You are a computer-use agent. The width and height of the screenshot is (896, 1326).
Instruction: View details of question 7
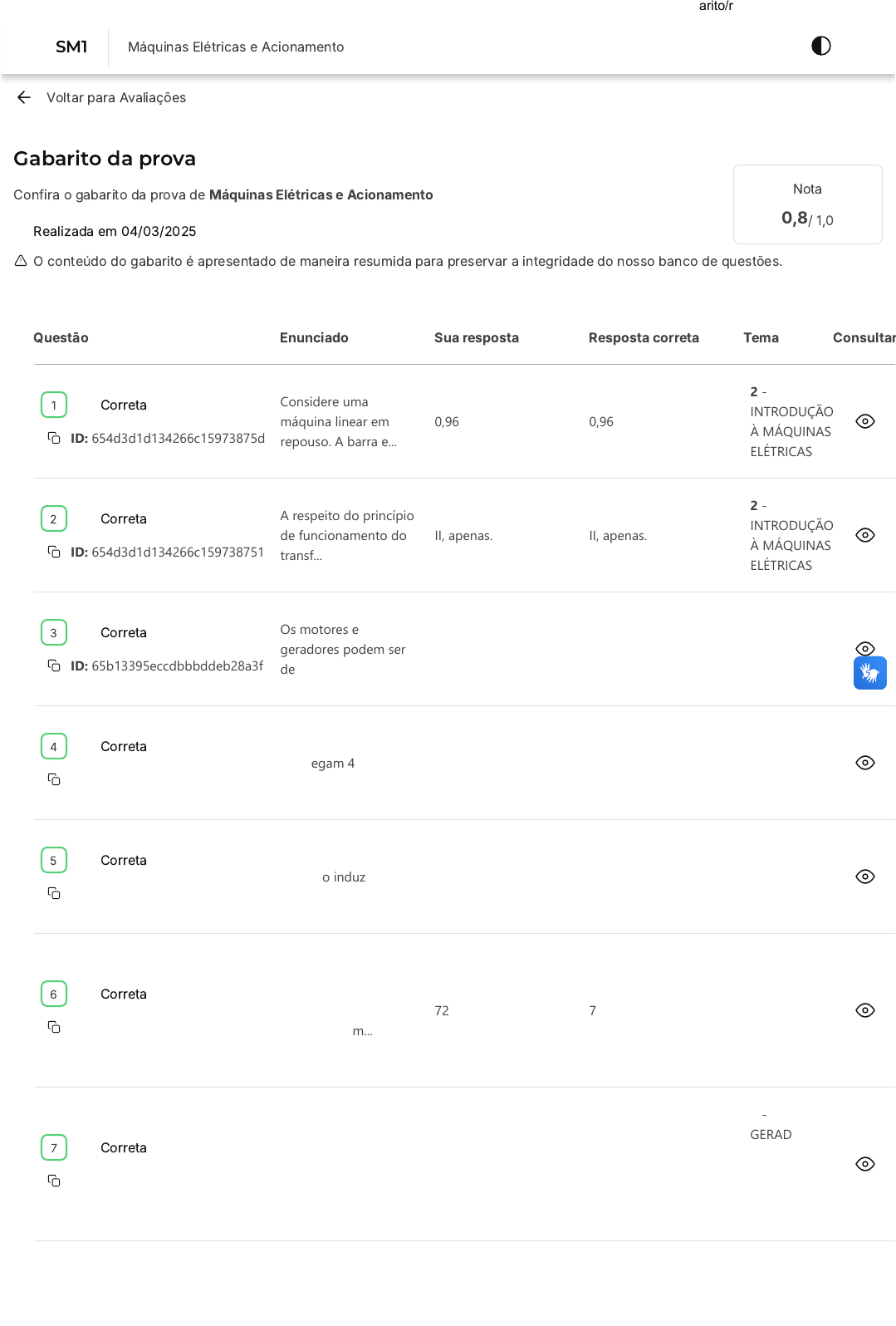tap(864, 1164)
